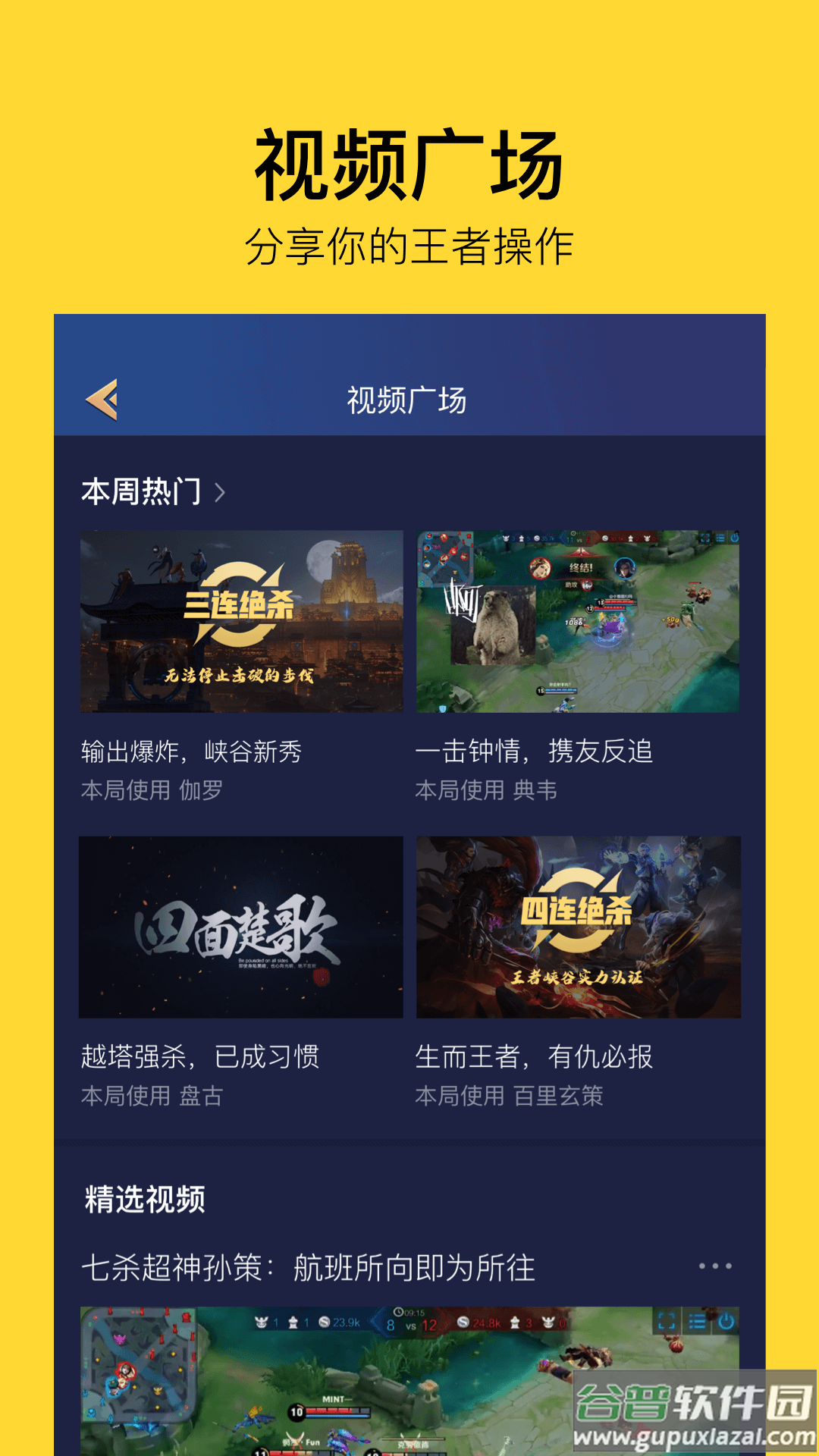Click the fullscreen icon in the 典韦 video thumbnail
Viewport: 819px width, 1456px height.
pyautogui.click(x=704, y=538)
